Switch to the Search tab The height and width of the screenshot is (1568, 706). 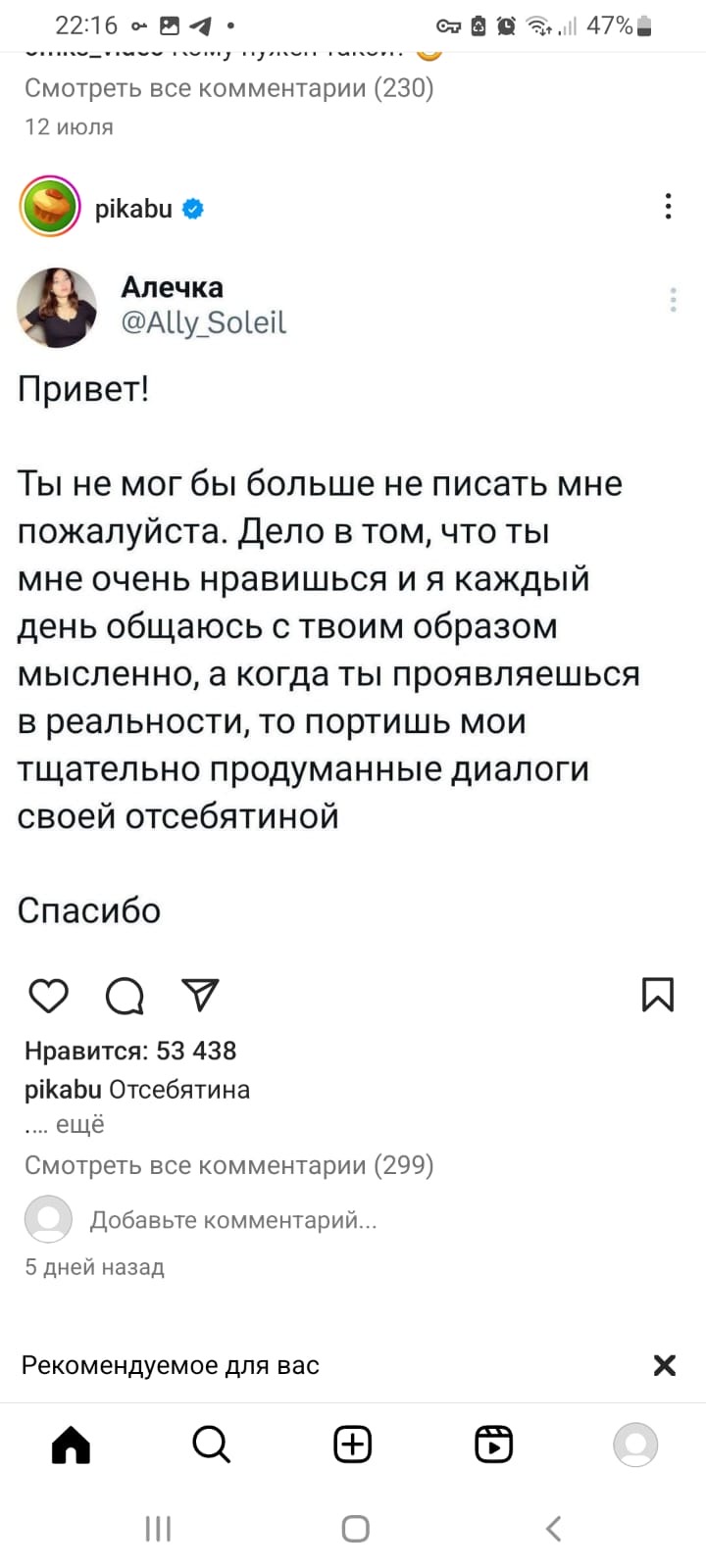click(211, 1445)
